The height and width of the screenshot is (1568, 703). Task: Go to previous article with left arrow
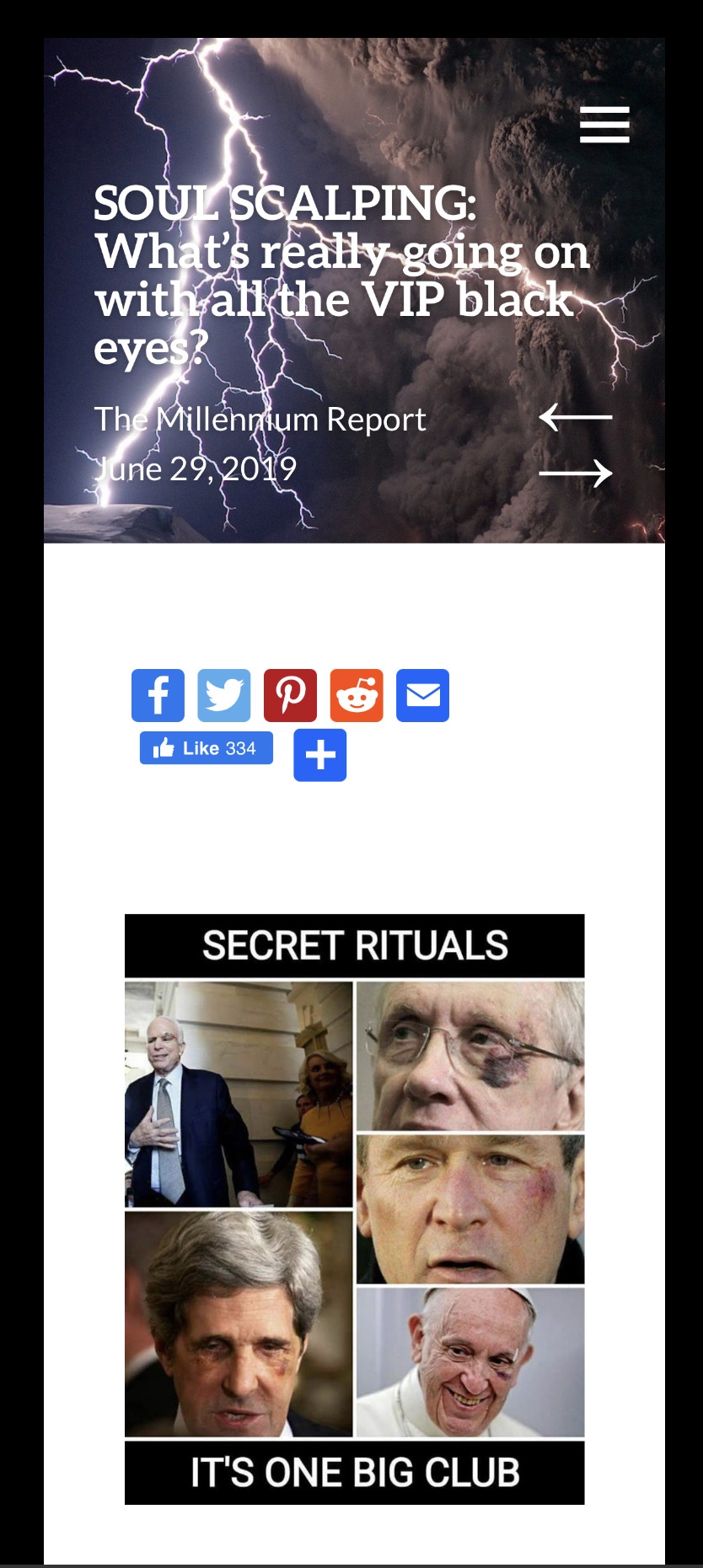pos(575,417)
